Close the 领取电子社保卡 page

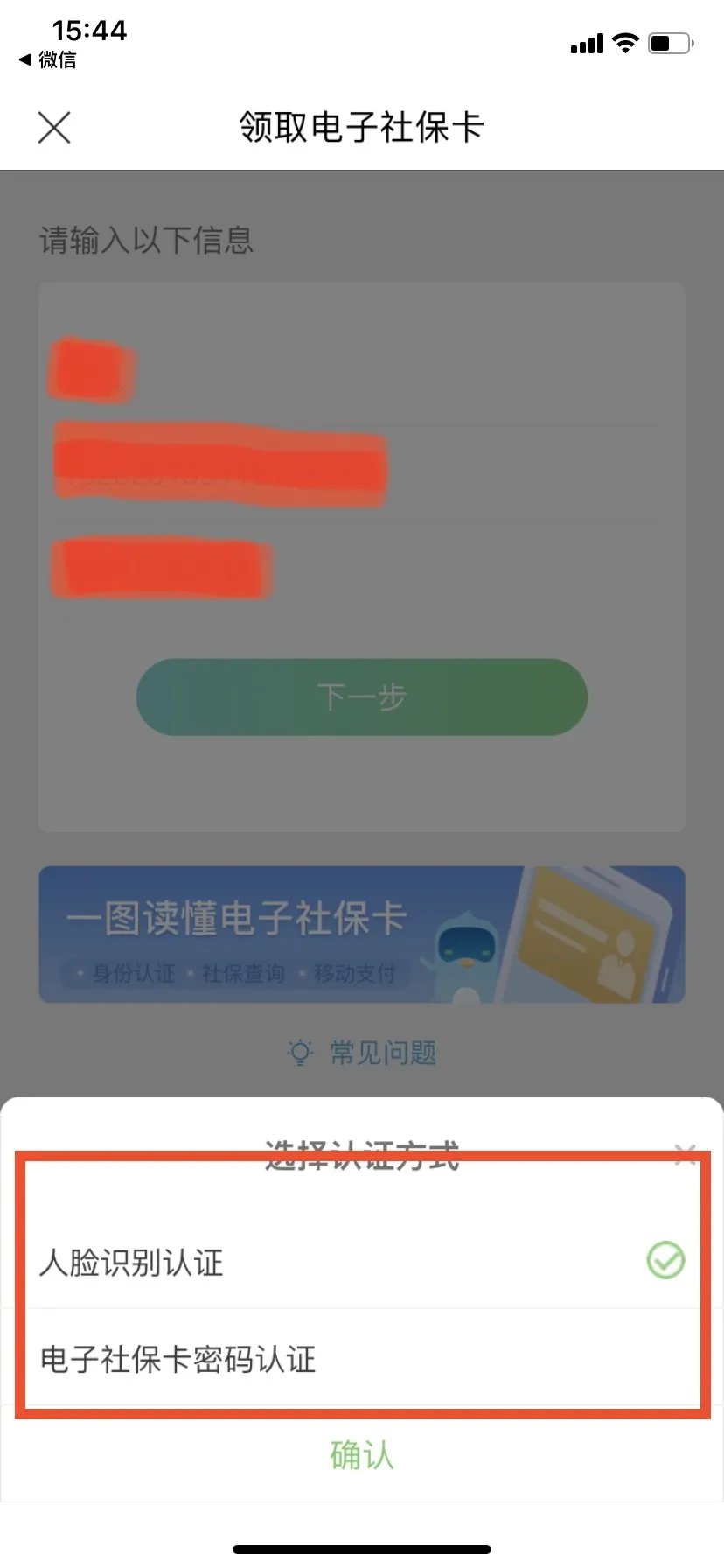54,128
